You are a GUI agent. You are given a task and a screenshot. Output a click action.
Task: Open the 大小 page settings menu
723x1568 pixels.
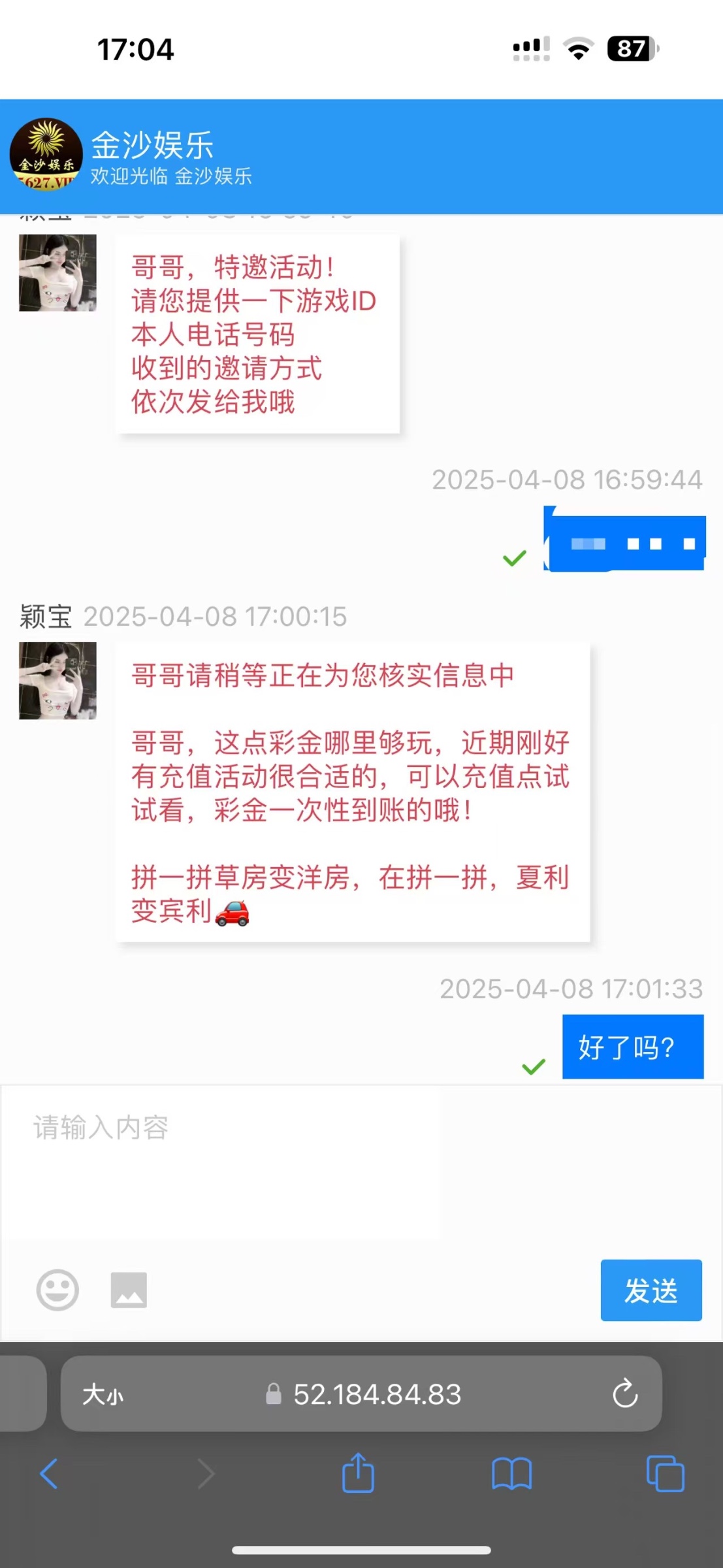(103, 1394)
